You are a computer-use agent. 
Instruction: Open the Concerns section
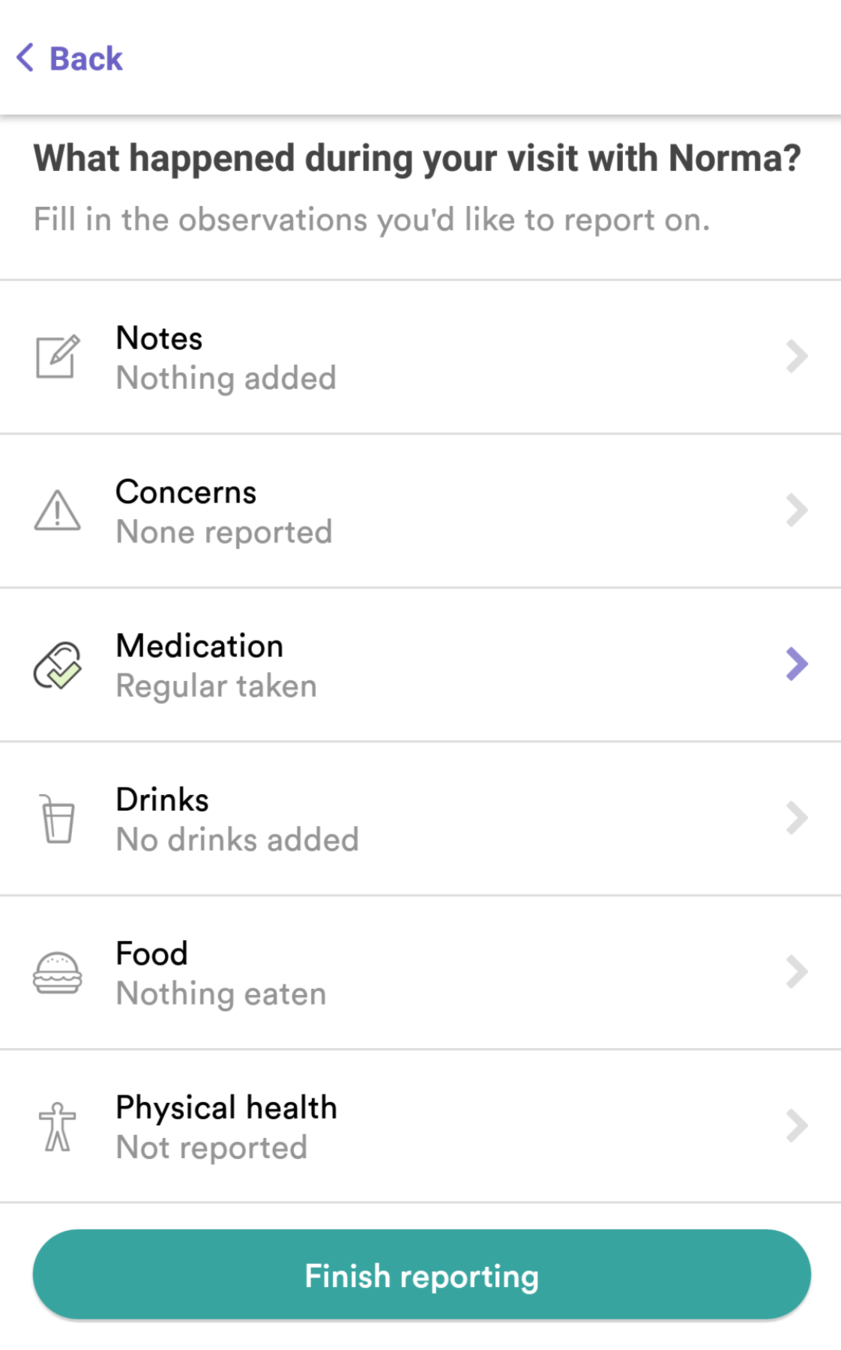[x=420, y=511]
